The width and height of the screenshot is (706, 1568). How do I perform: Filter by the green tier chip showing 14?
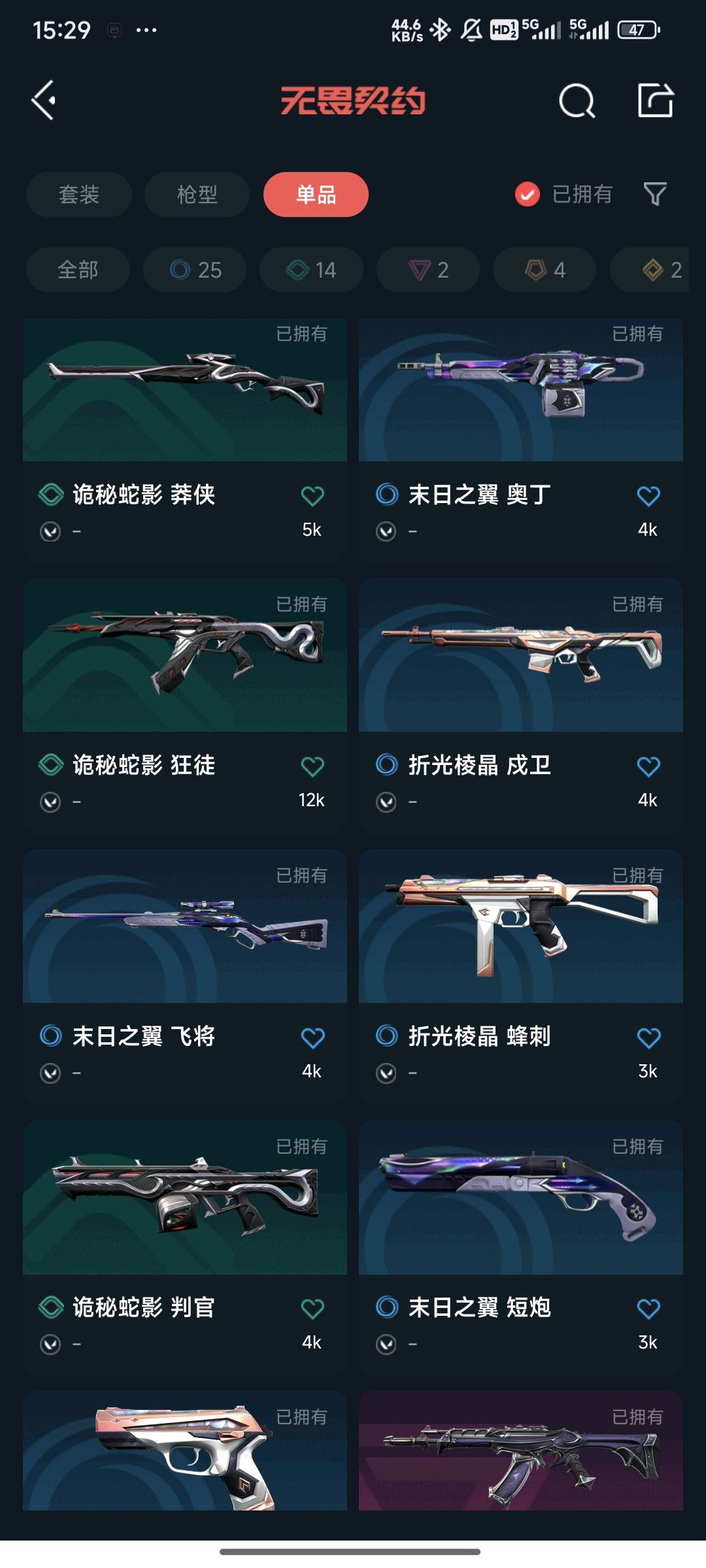[x=311, y=270]
